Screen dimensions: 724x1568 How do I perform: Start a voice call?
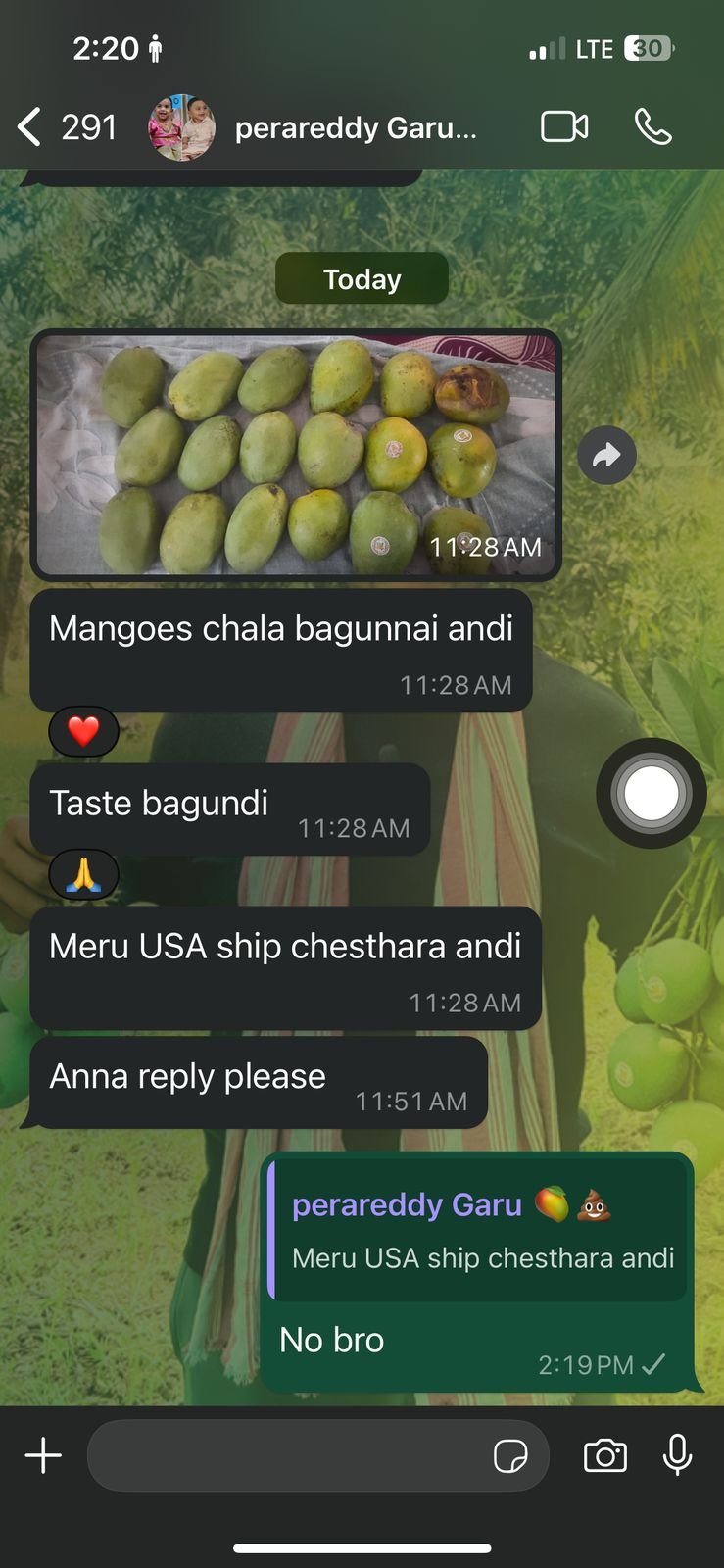pyautogui.click(x=653, y=126)
